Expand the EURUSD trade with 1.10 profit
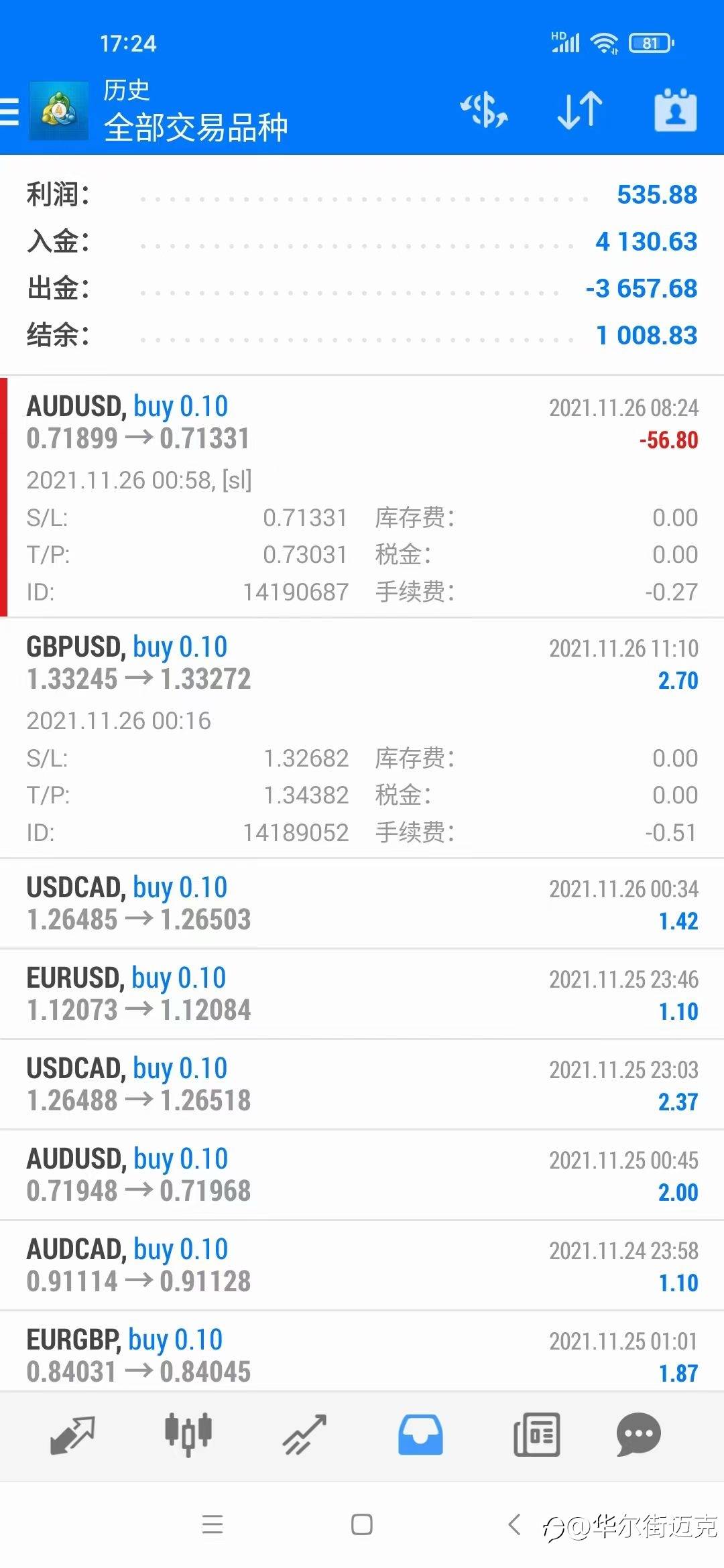This screenshot has height=1568, width=724. coord(362,994)
